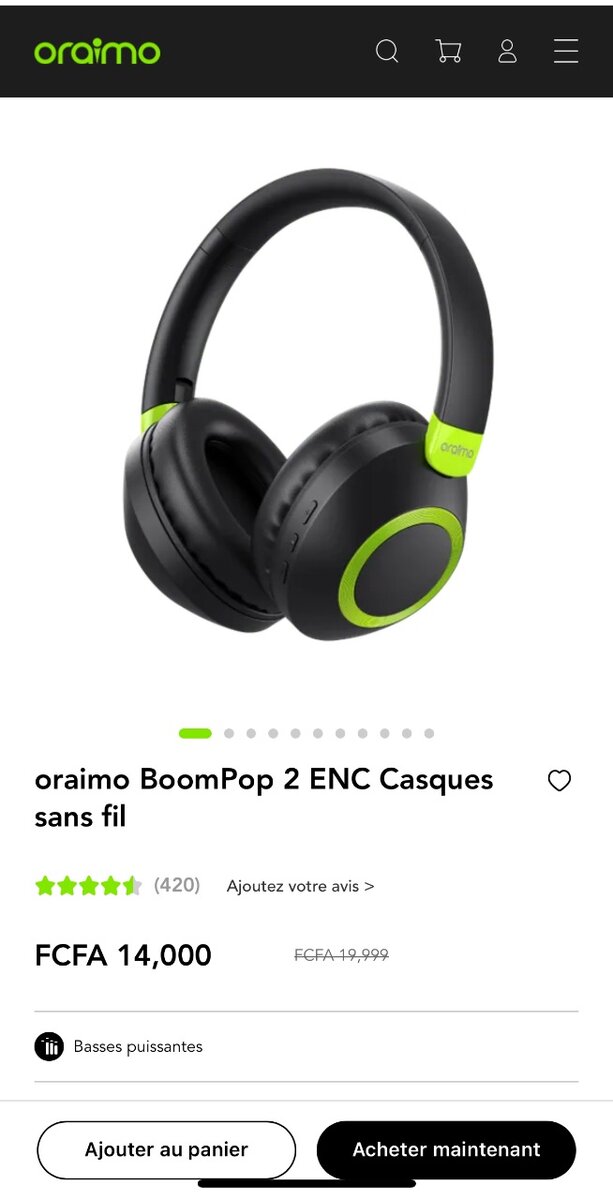Open the headphones product image

(x=306, y=410)
